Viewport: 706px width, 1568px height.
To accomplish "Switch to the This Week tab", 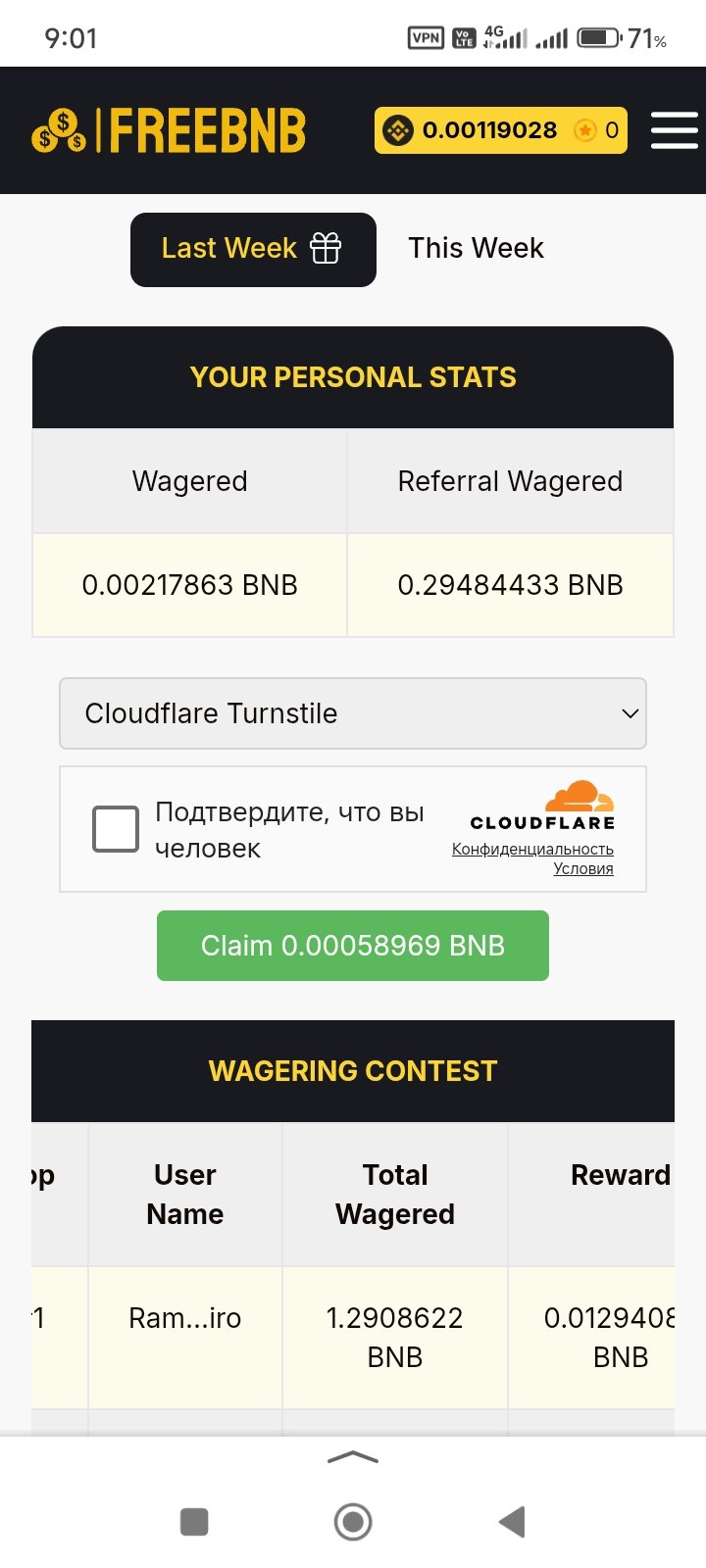I will (476, 249).
